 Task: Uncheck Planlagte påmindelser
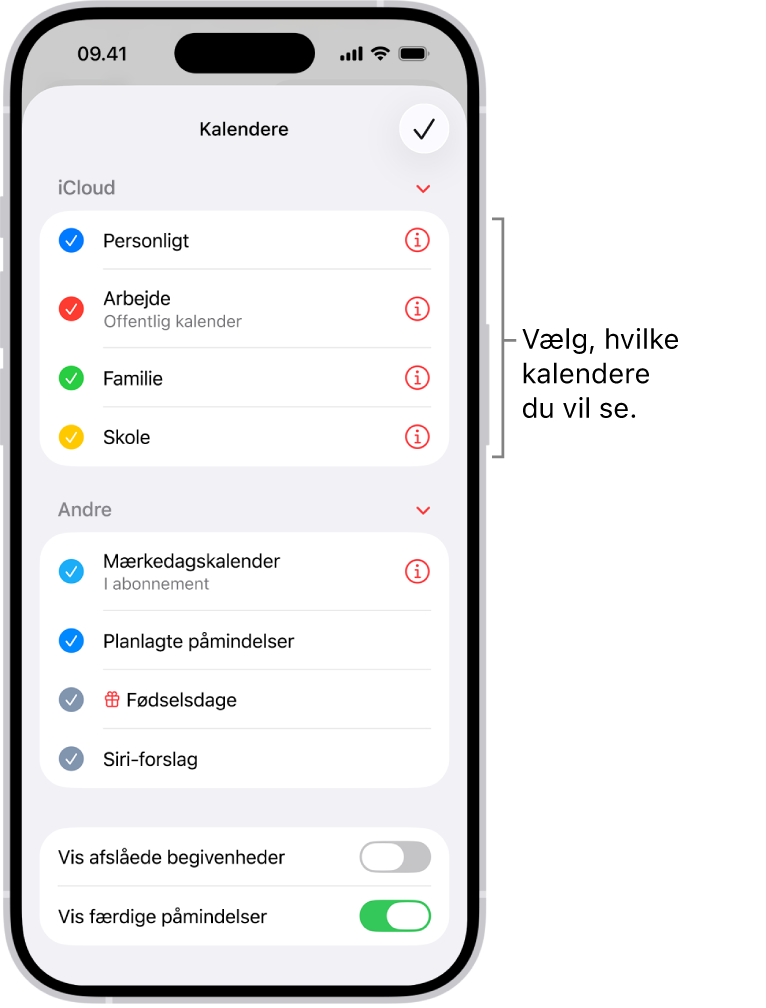[x=71, y=641]
